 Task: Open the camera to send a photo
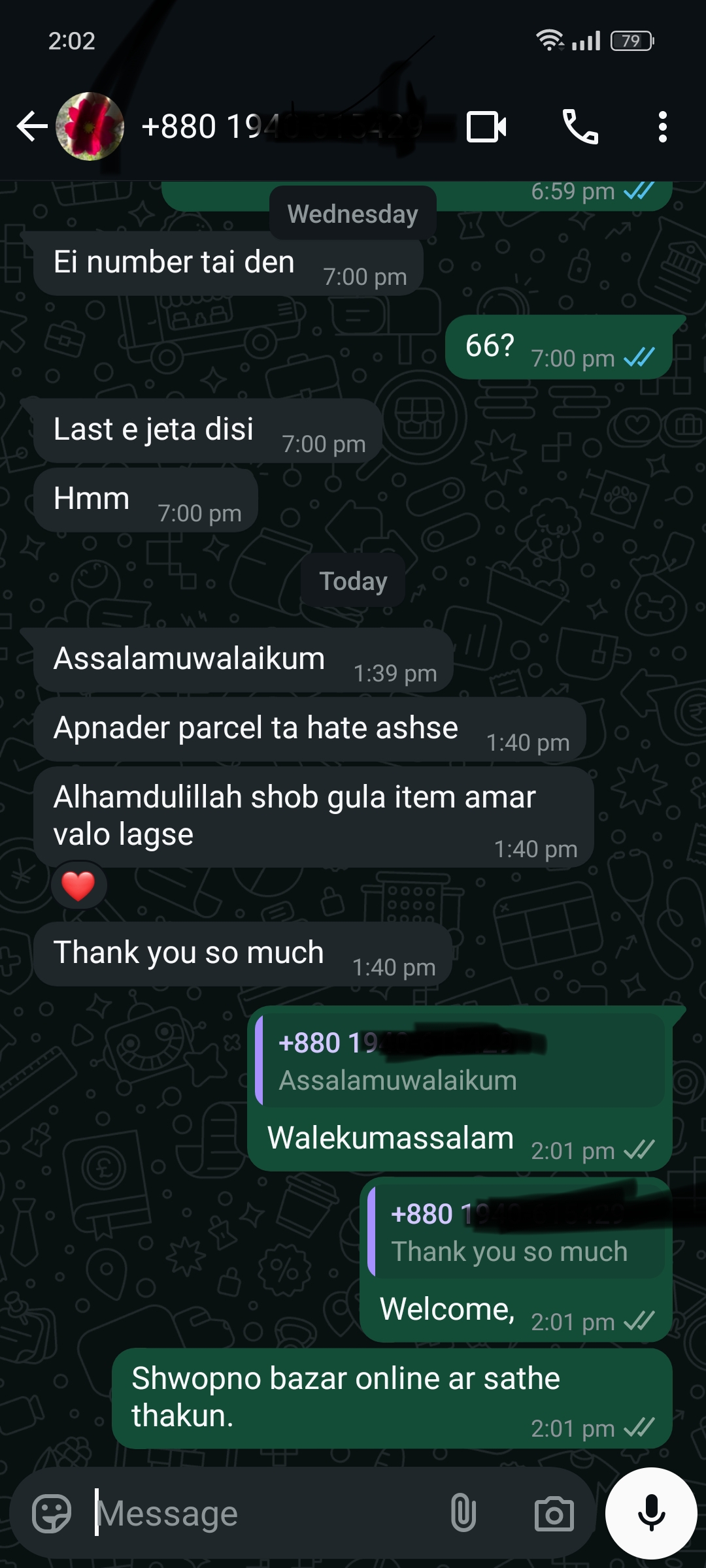tap(554, 1513)
